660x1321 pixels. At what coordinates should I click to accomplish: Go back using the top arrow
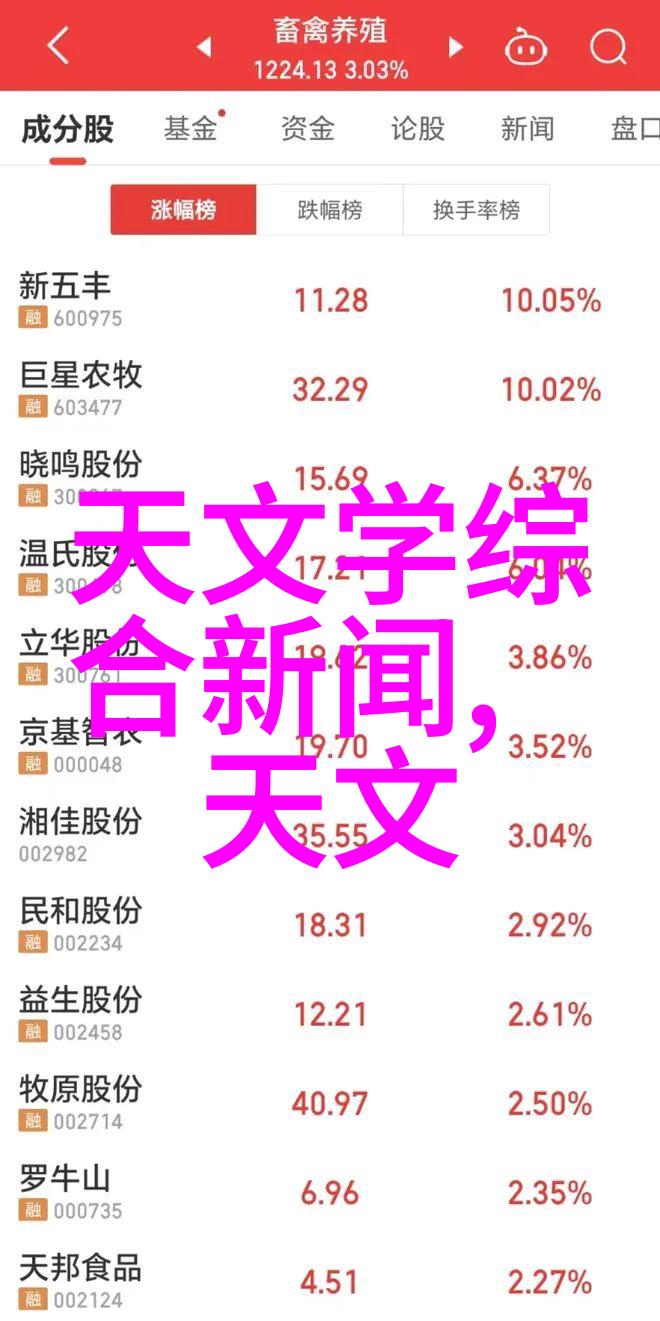58,46
